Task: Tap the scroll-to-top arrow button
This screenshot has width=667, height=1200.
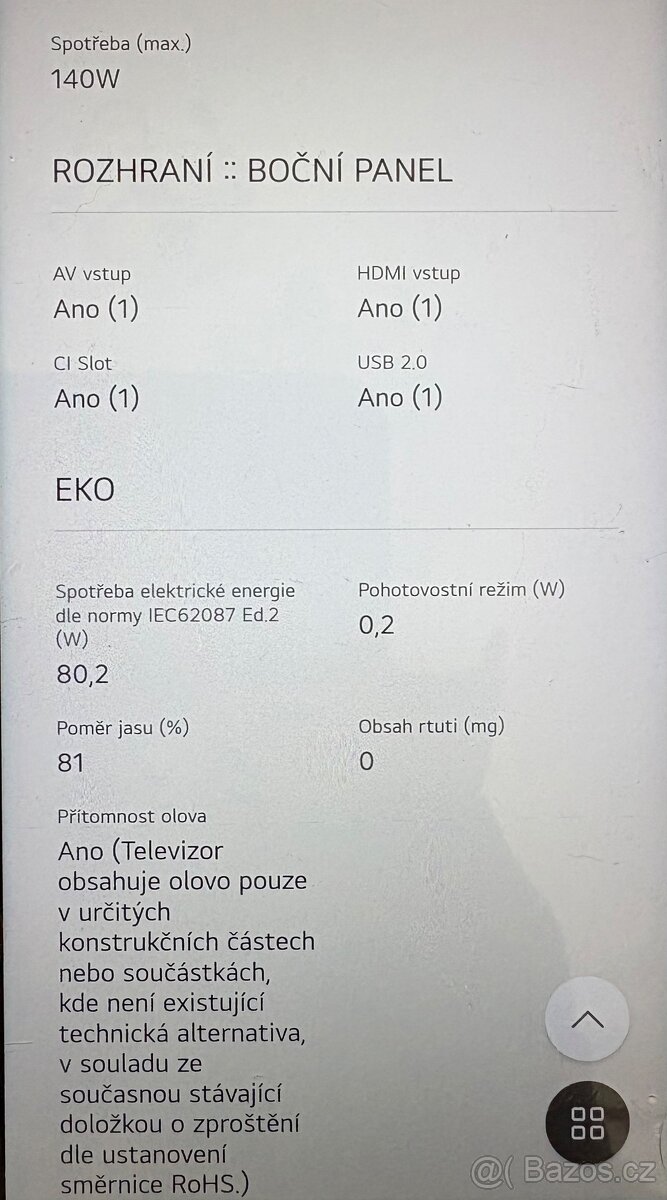Action: click(x=587, y=1019)
